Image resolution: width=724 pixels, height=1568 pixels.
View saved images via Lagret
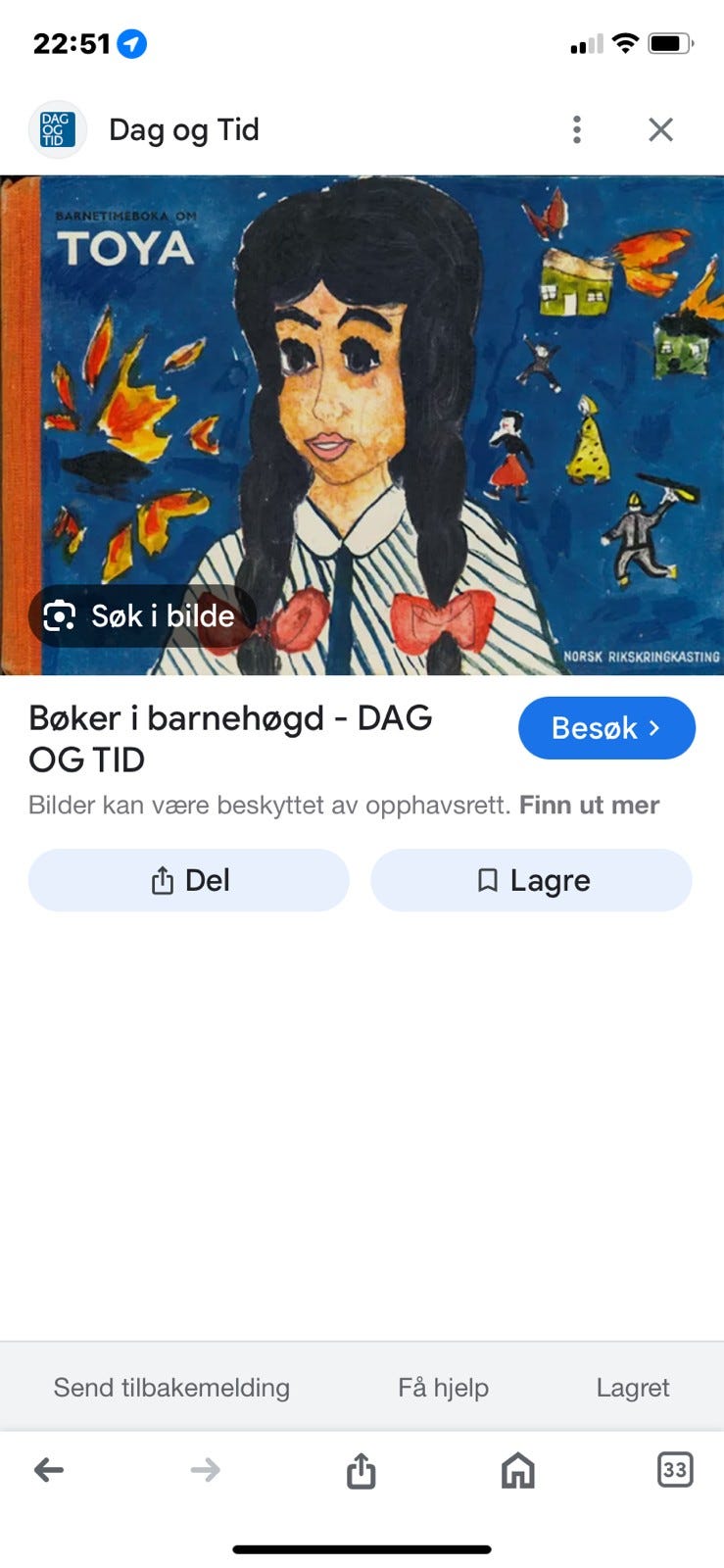click(x=633, y=1387)
